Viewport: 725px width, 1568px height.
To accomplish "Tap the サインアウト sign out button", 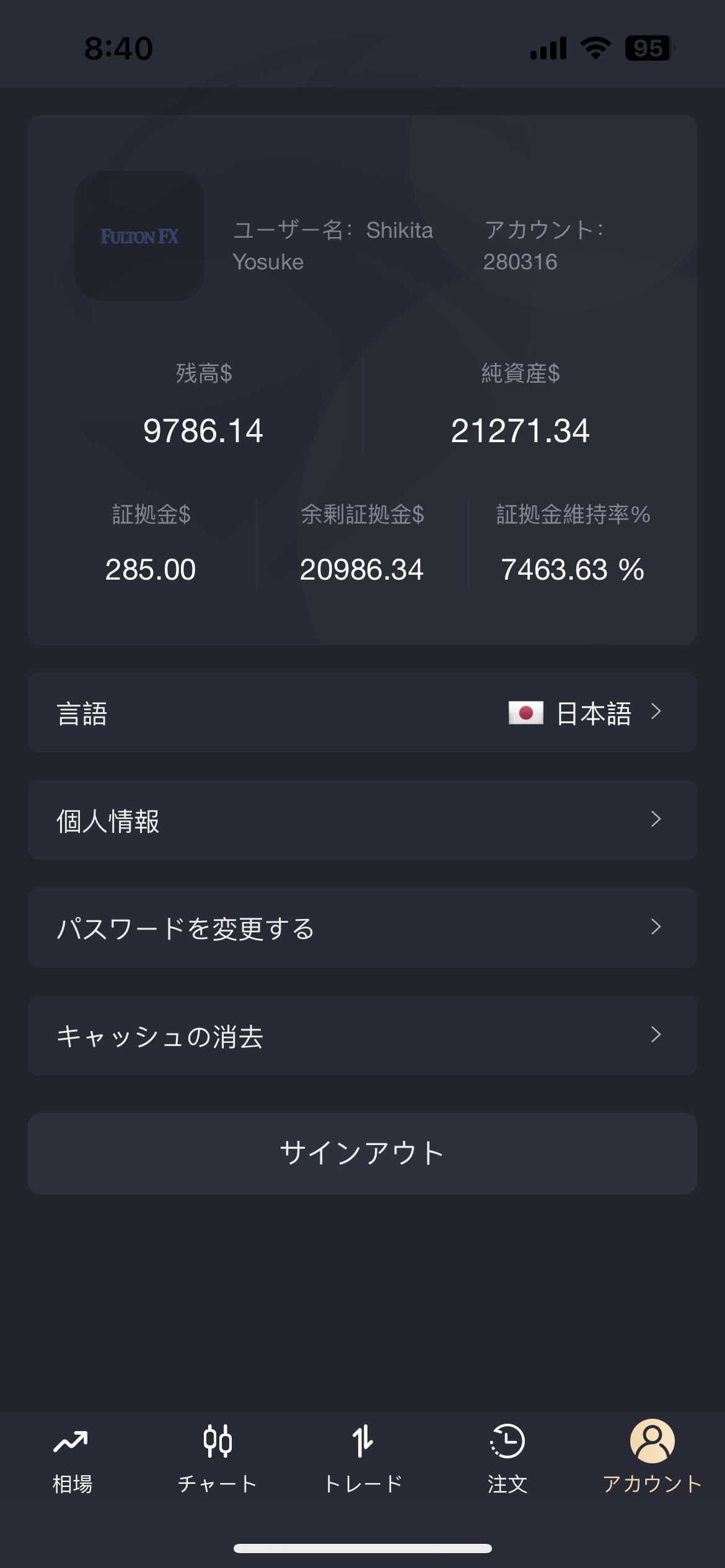I will pyautogui.click(x=362, y=1154).
